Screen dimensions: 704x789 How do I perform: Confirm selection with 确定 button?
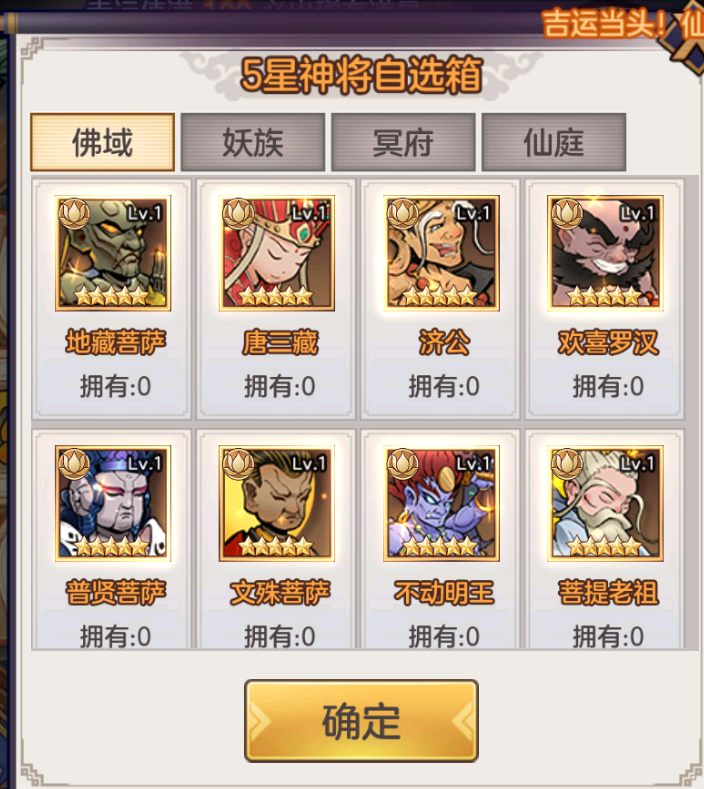361,721
